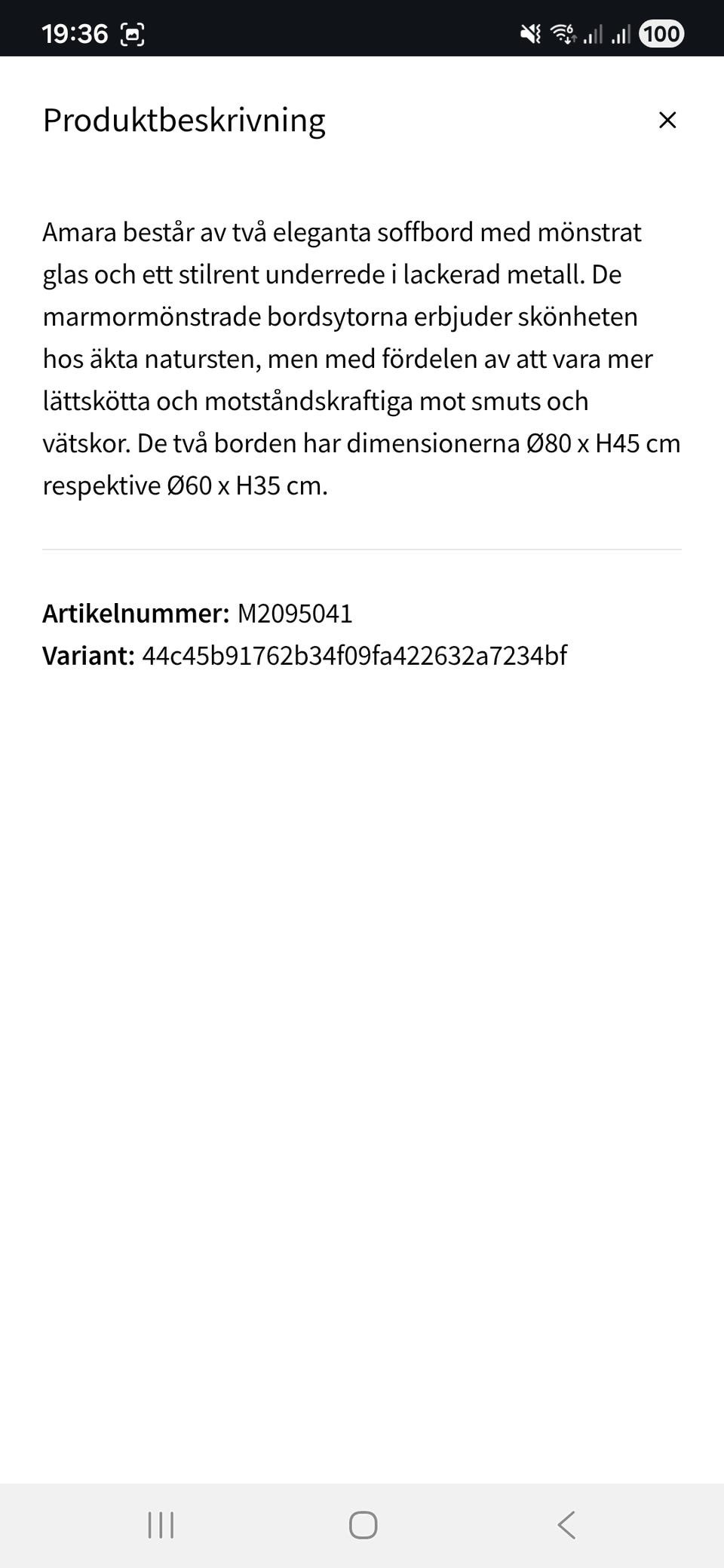Viewport: 724px width, 1568px height.
Task: Tap the Home button in navigation bar
Action: [x=362, y=1526]
